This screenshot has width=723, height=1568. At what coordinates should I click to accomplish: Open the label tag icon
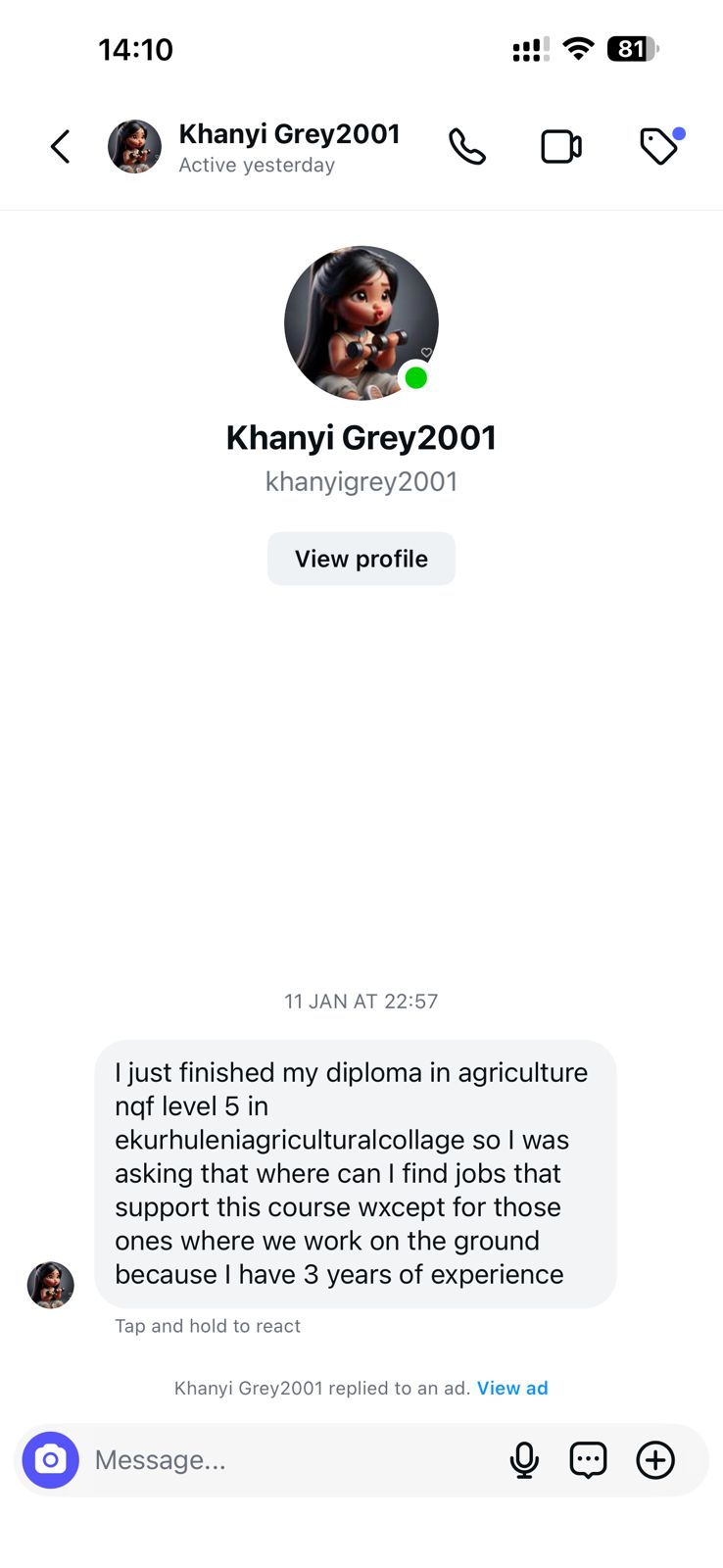pyautogui.click(x=660, y=146)
